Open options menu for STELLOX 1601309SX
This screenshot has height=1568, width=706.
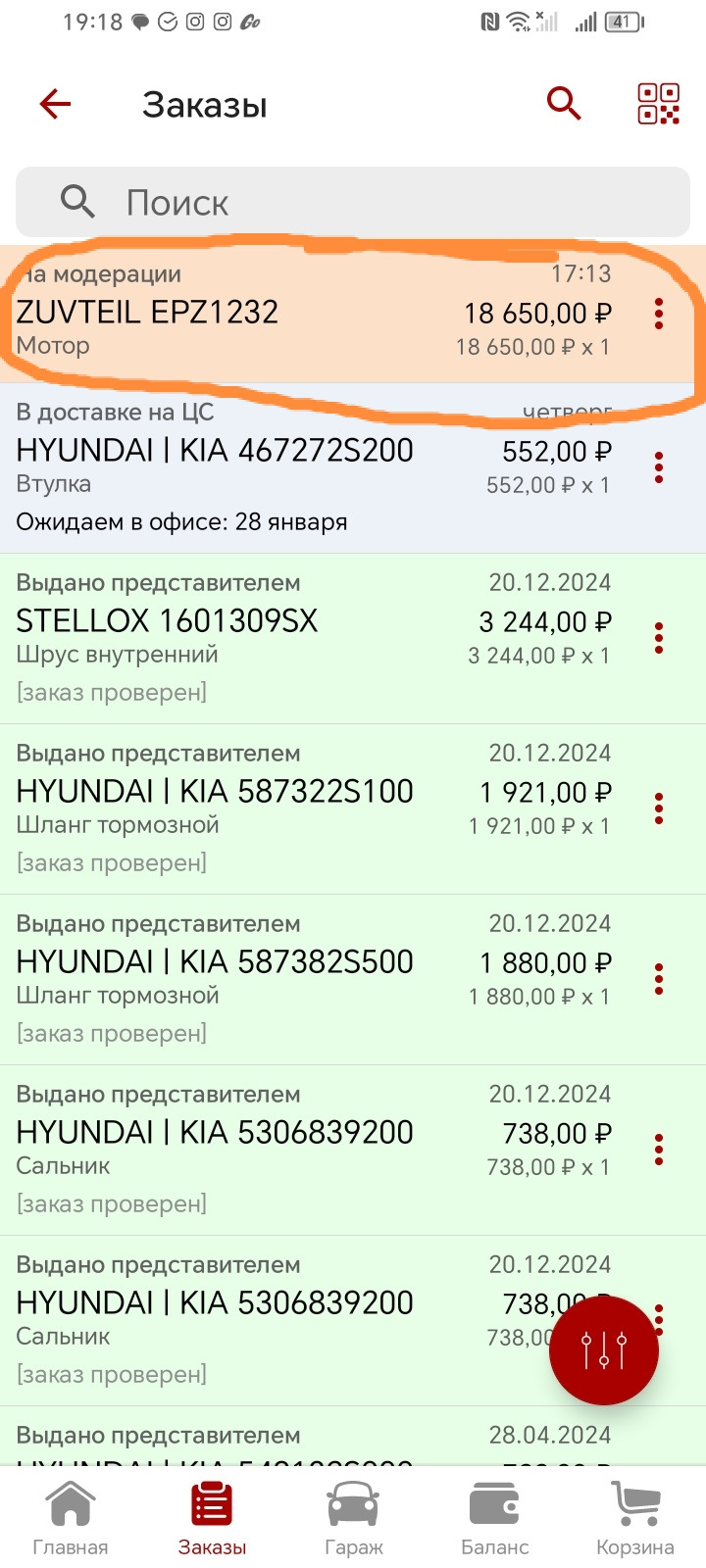pos(659,638)
